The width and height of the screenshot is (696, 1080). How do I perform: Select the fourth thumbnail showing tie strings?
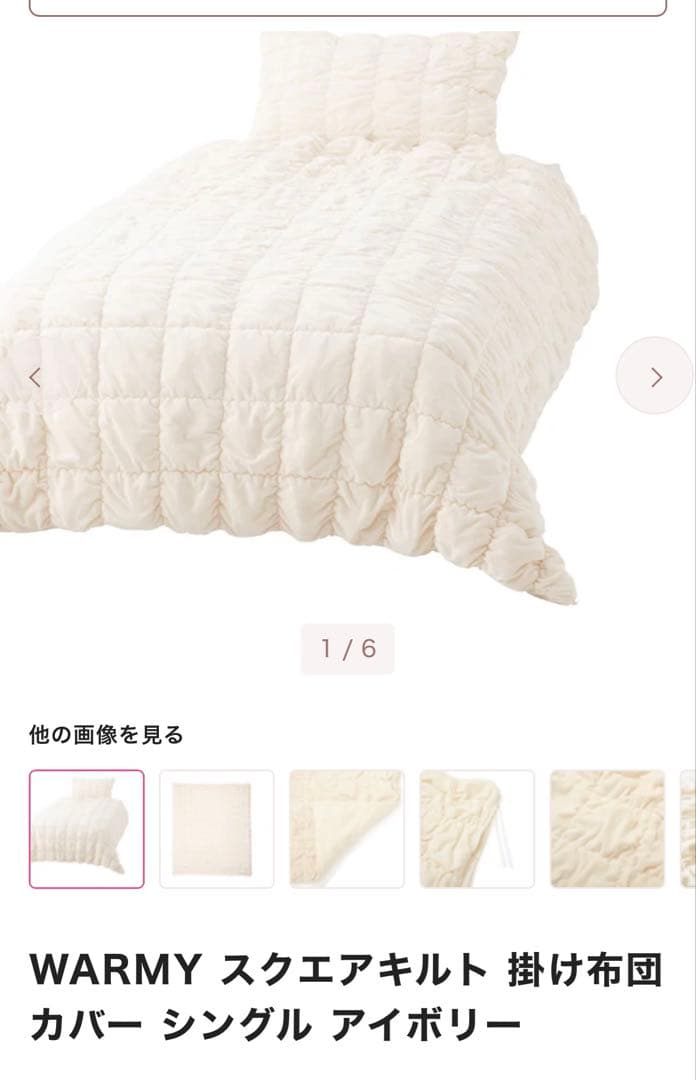(476, 829)
